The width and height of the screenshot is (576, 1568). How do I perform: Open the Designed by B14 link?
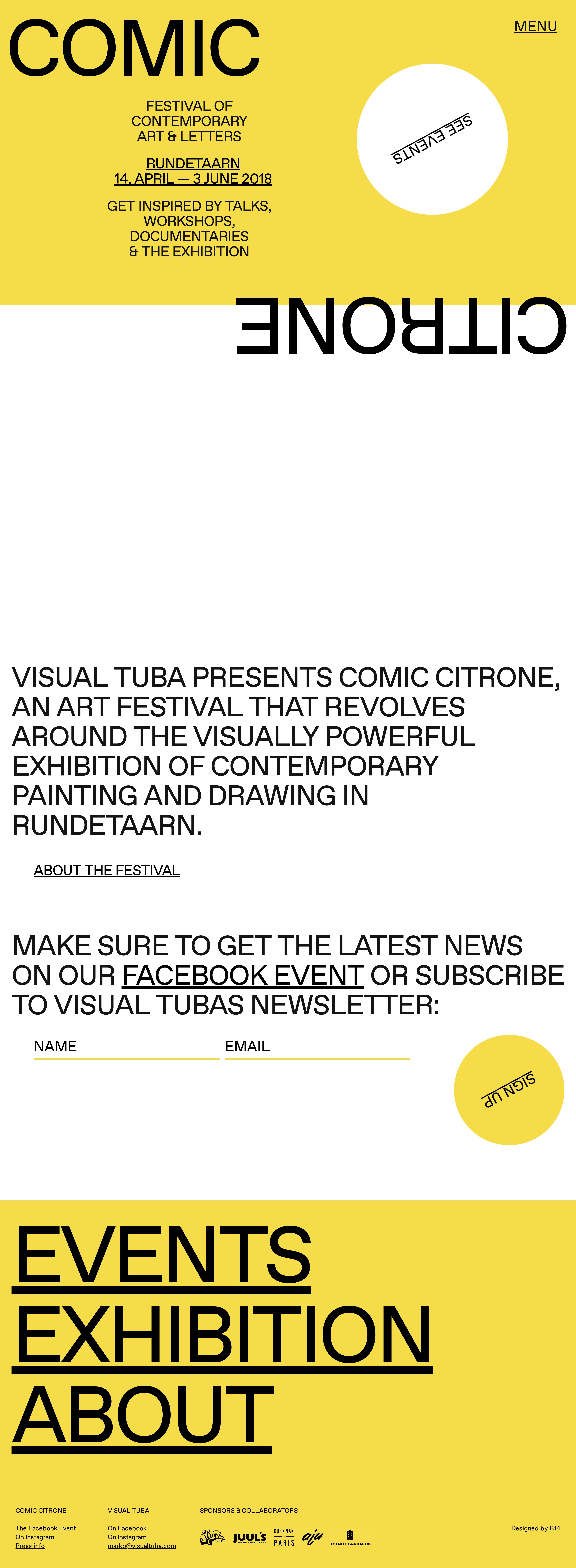coord(535,1528)
